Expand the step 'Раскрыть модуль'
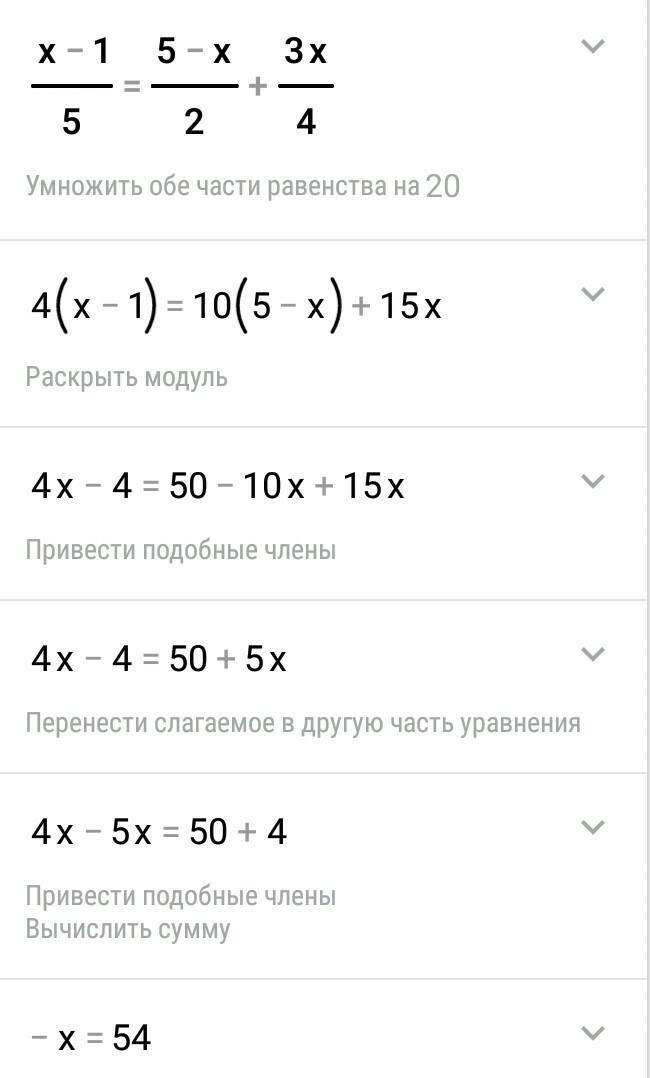650x1078 pixels. [x=593, y=294]
